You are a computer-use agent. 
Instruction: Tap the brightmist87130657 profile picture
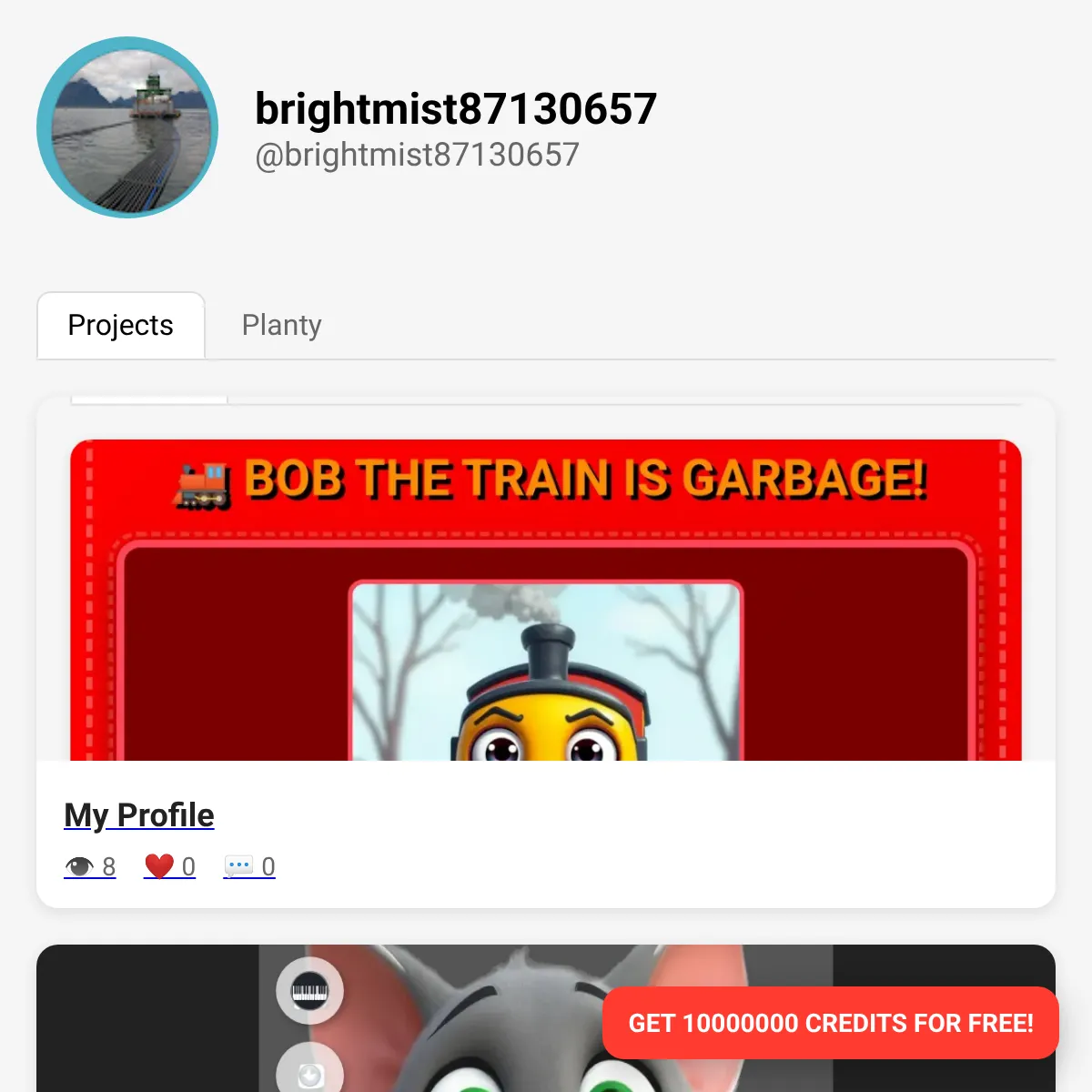127,127
